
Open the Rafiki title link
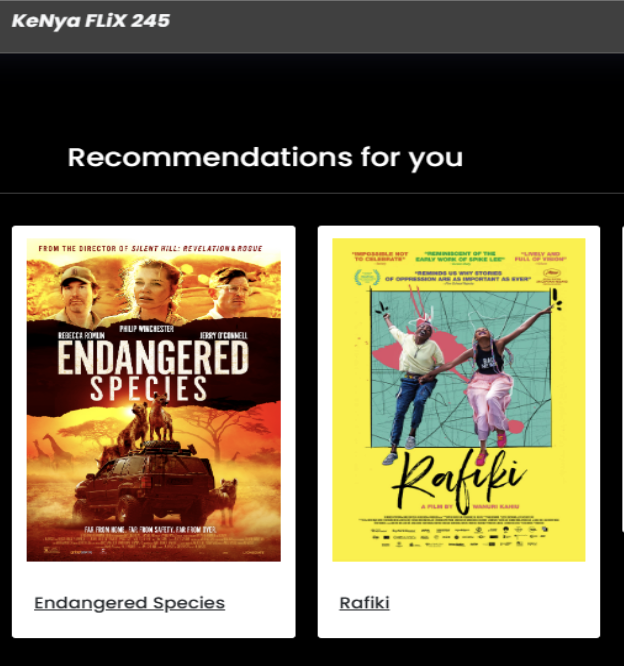[x=364, y=603]
